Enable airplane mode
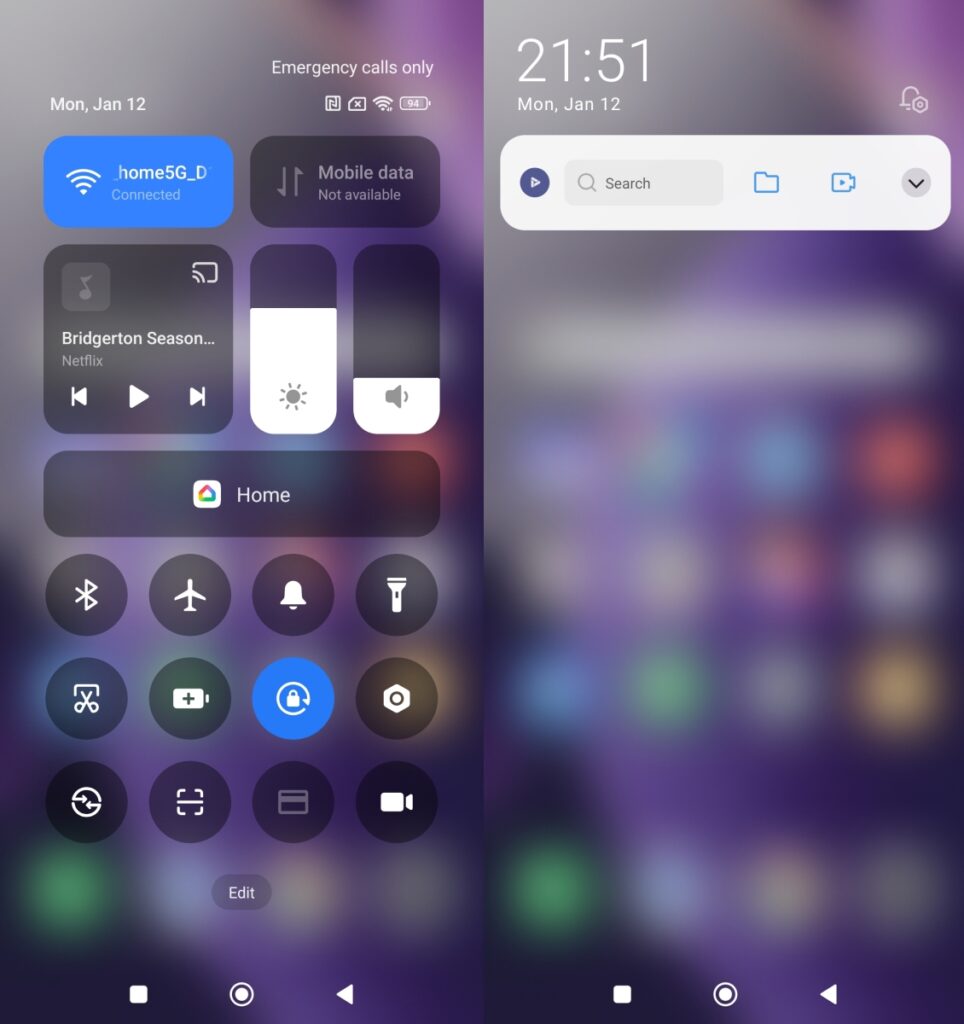This screenshot has height=1024, width=964. (x=190, y=595)
